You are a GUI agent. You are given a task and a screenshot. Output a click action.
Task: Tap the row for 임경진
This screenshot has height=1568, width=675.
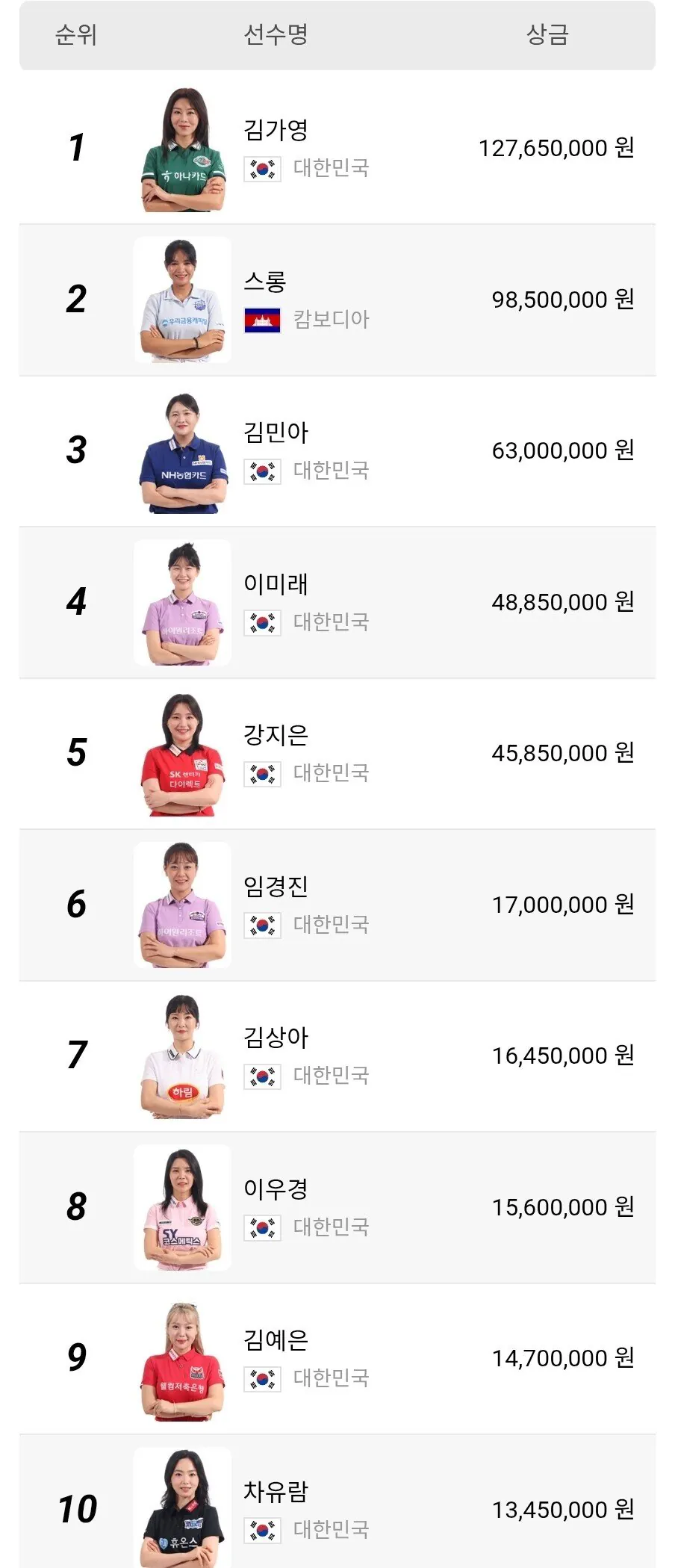click(x=276, y=887)
